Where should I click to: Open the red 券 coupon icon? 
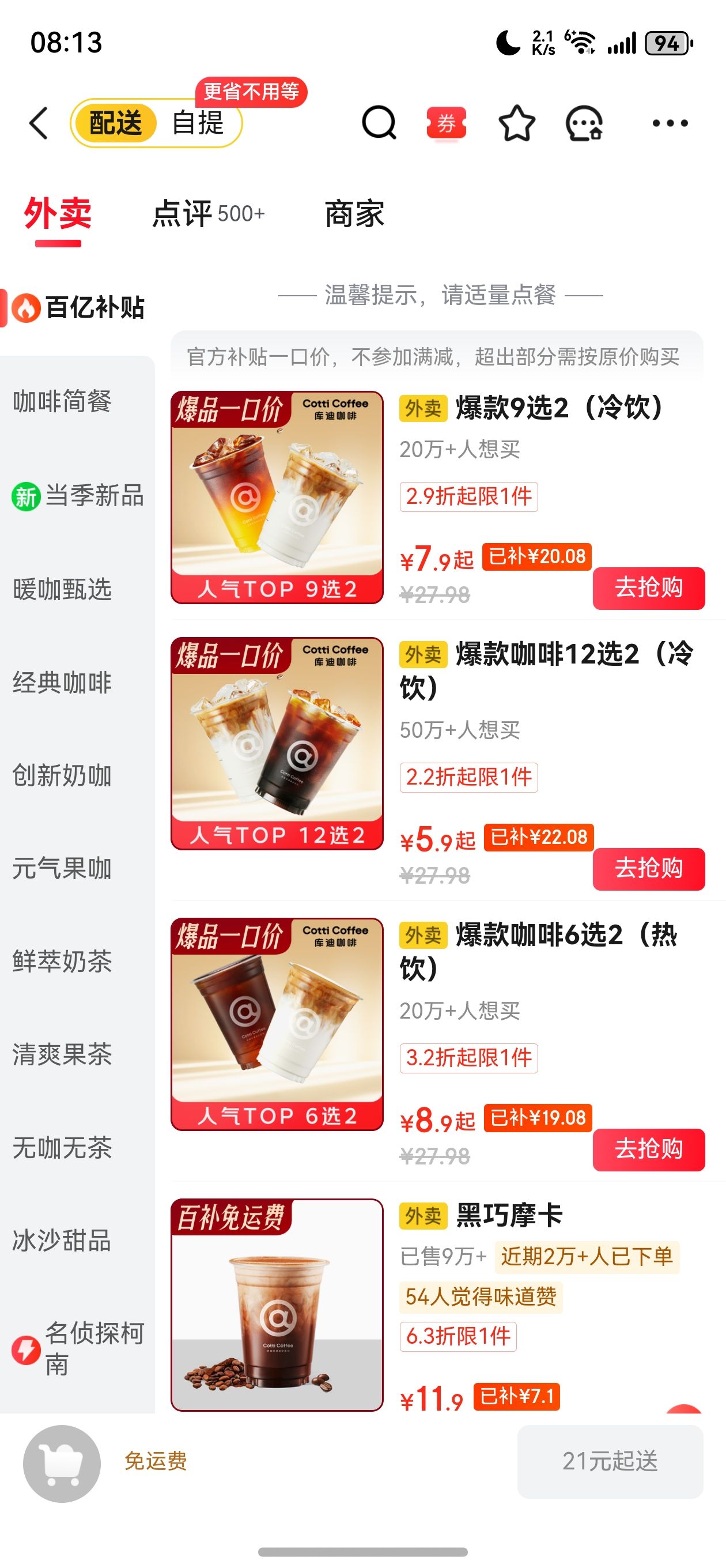pyautogui.click(x=447, y=123)
